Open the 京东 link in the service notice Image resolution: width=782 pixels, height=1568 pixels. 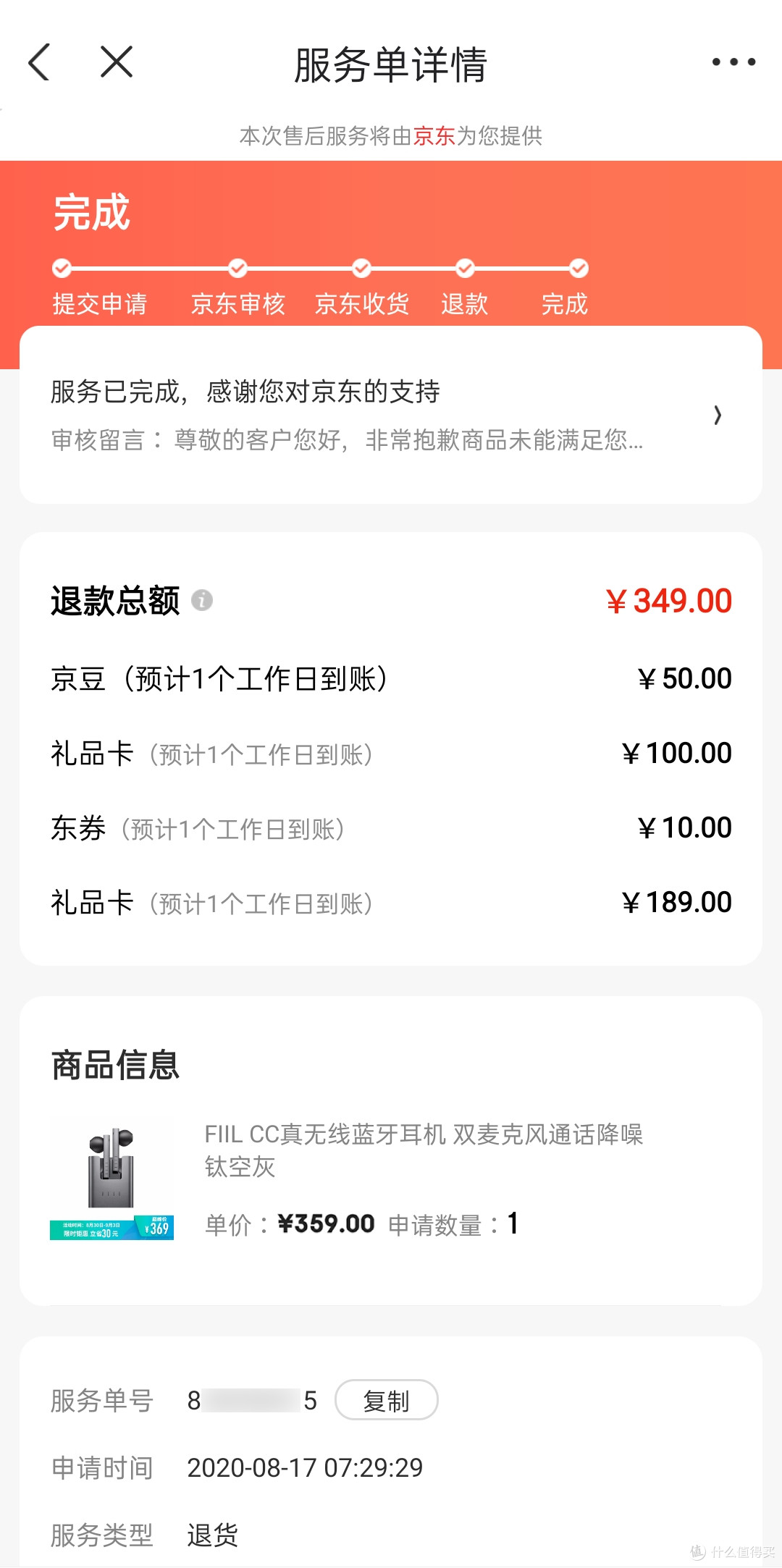(433, 135)
